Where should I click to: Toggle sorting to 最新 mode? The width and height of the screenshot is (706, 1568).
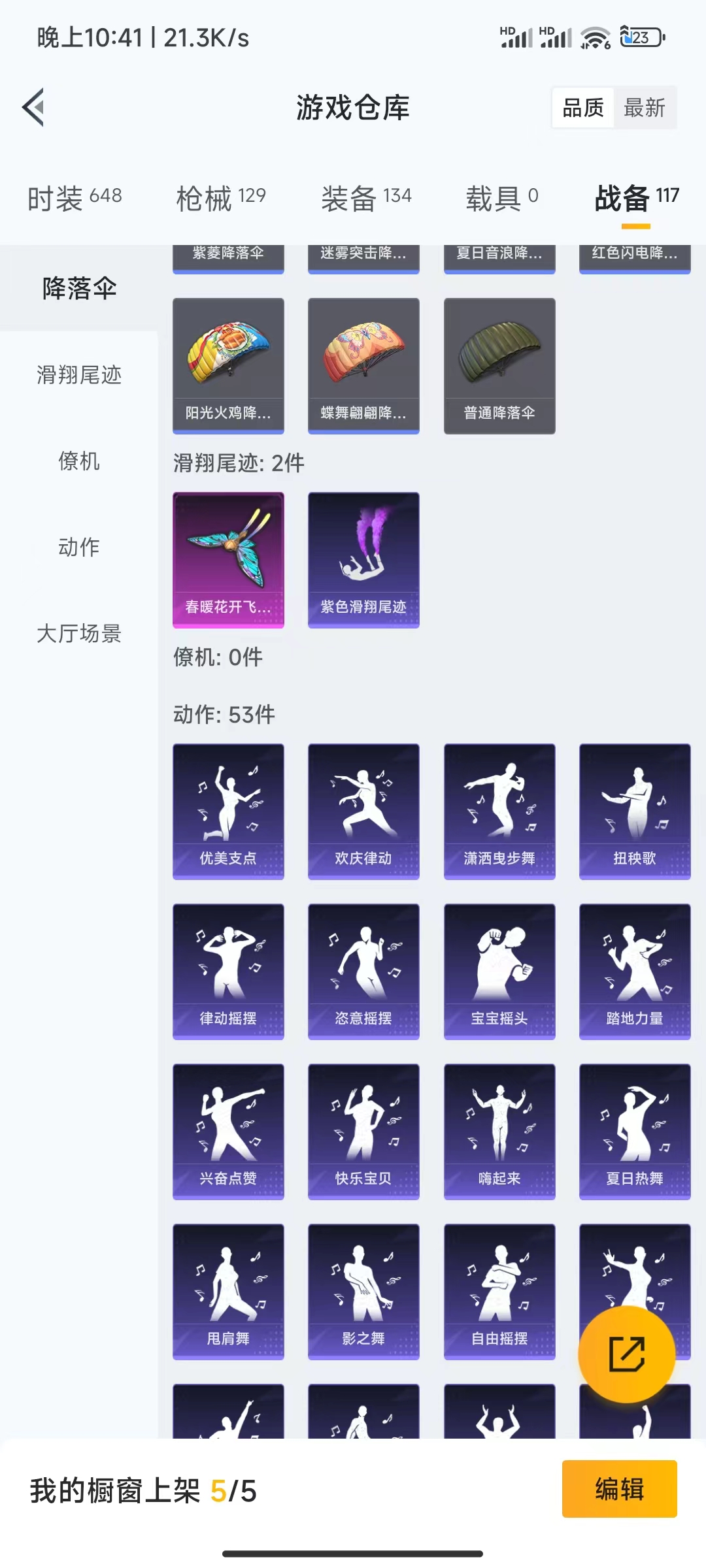tap(644, 107)
